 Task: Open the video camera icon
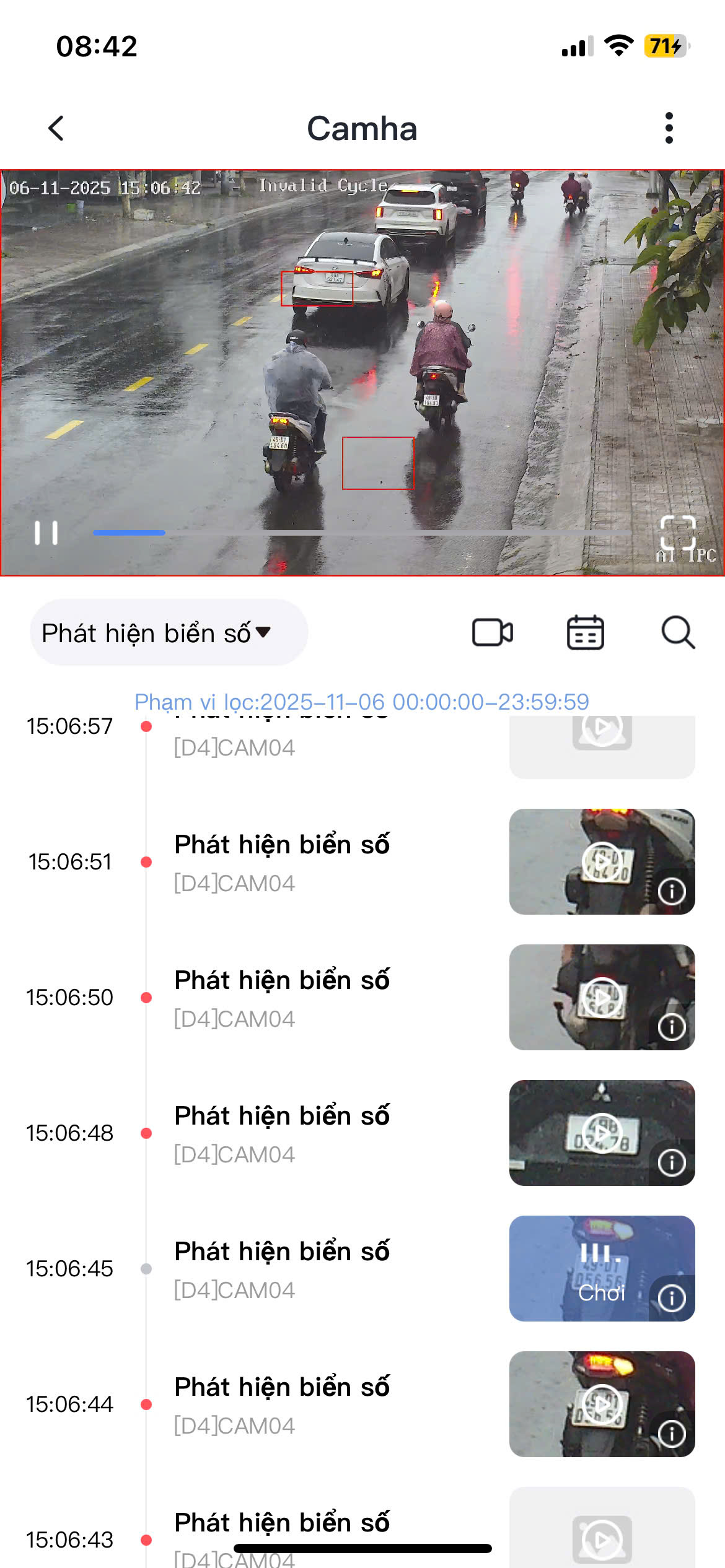[x=493, y=633]
